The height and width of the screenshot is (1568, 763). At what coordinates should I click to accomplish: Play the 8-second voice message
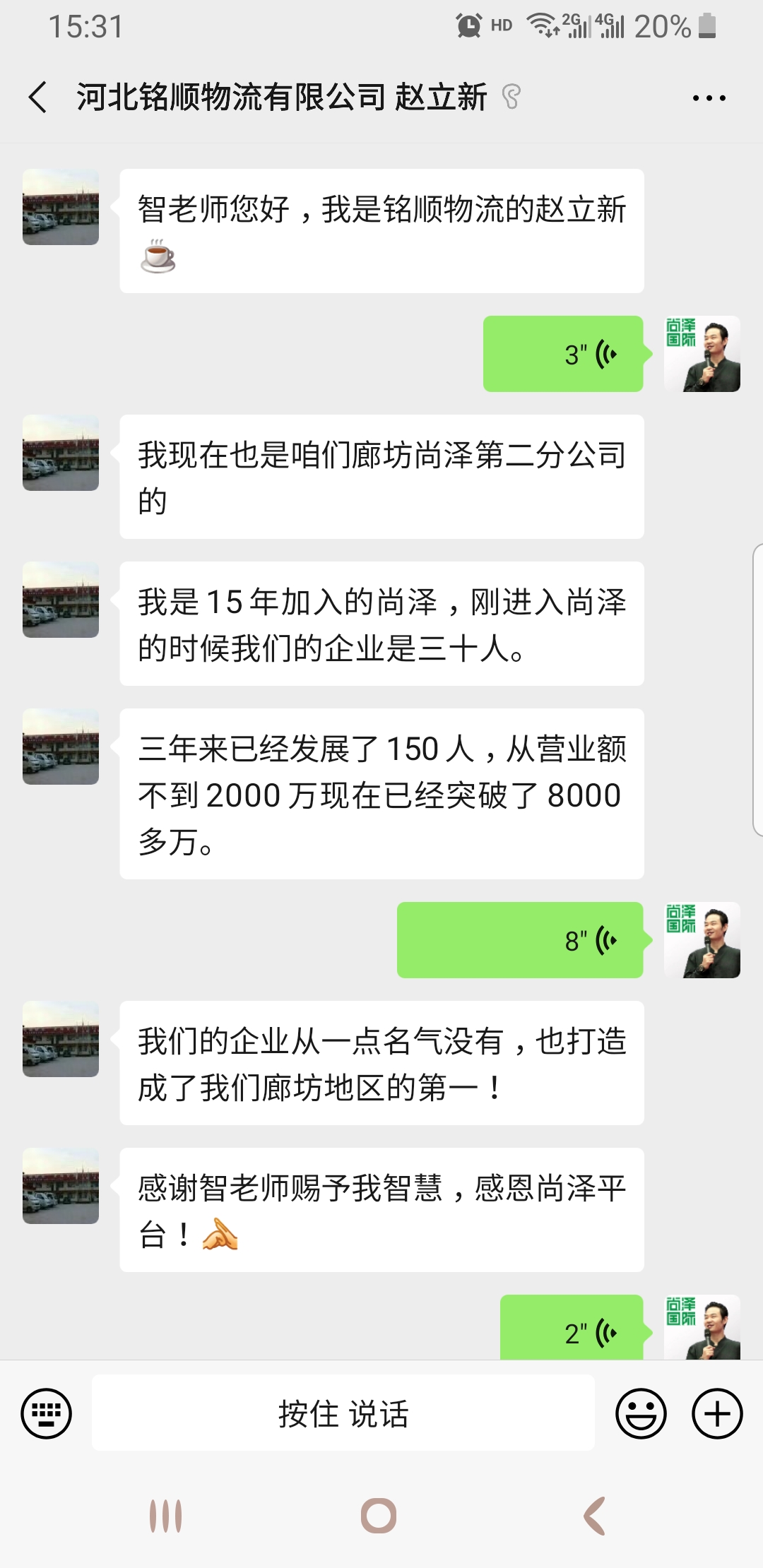click(x=520, y=940)
